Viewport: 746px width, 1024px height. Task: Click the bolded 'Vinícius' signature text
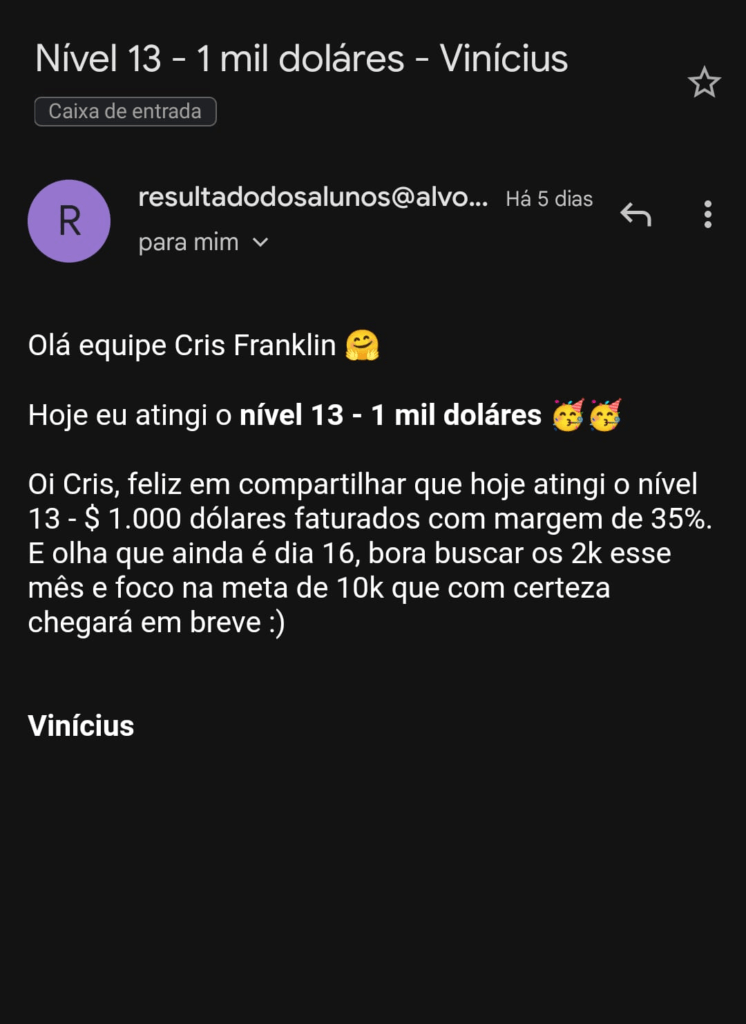[80, 725]
